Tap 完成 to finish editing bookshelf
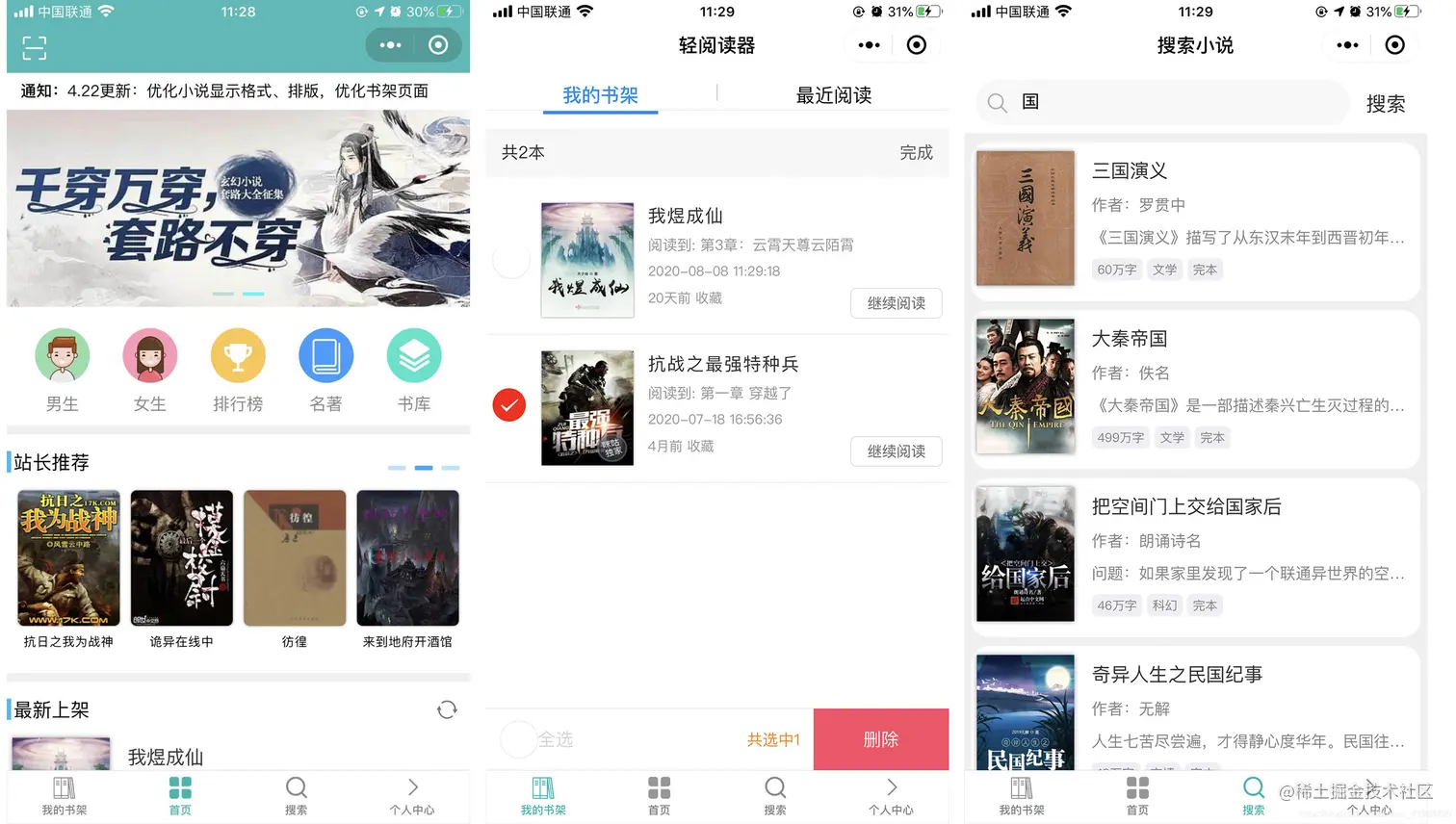The height and width of the screenshot is (824, 1456). (916, 152)
